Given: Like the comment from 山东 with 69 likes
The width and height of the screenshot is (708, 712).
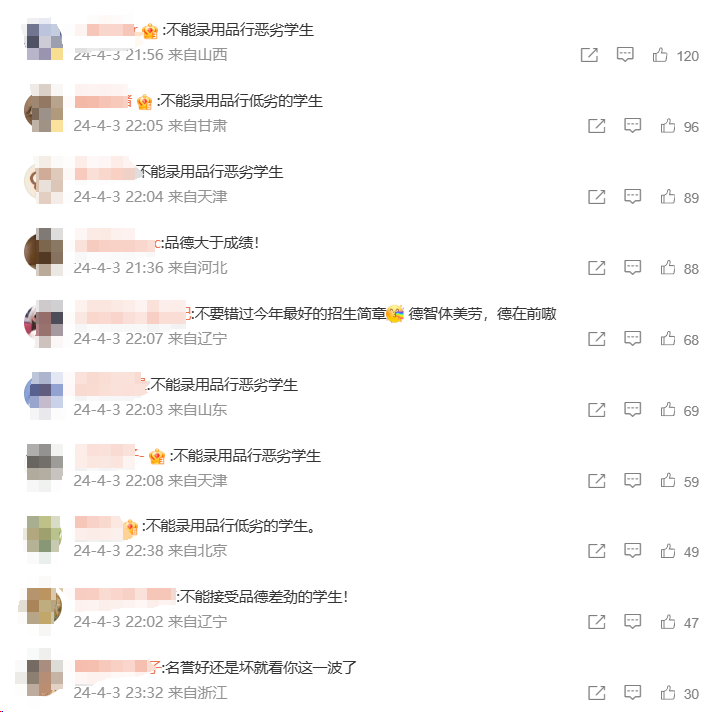Looking at the screenshot, I should point(668,410).
